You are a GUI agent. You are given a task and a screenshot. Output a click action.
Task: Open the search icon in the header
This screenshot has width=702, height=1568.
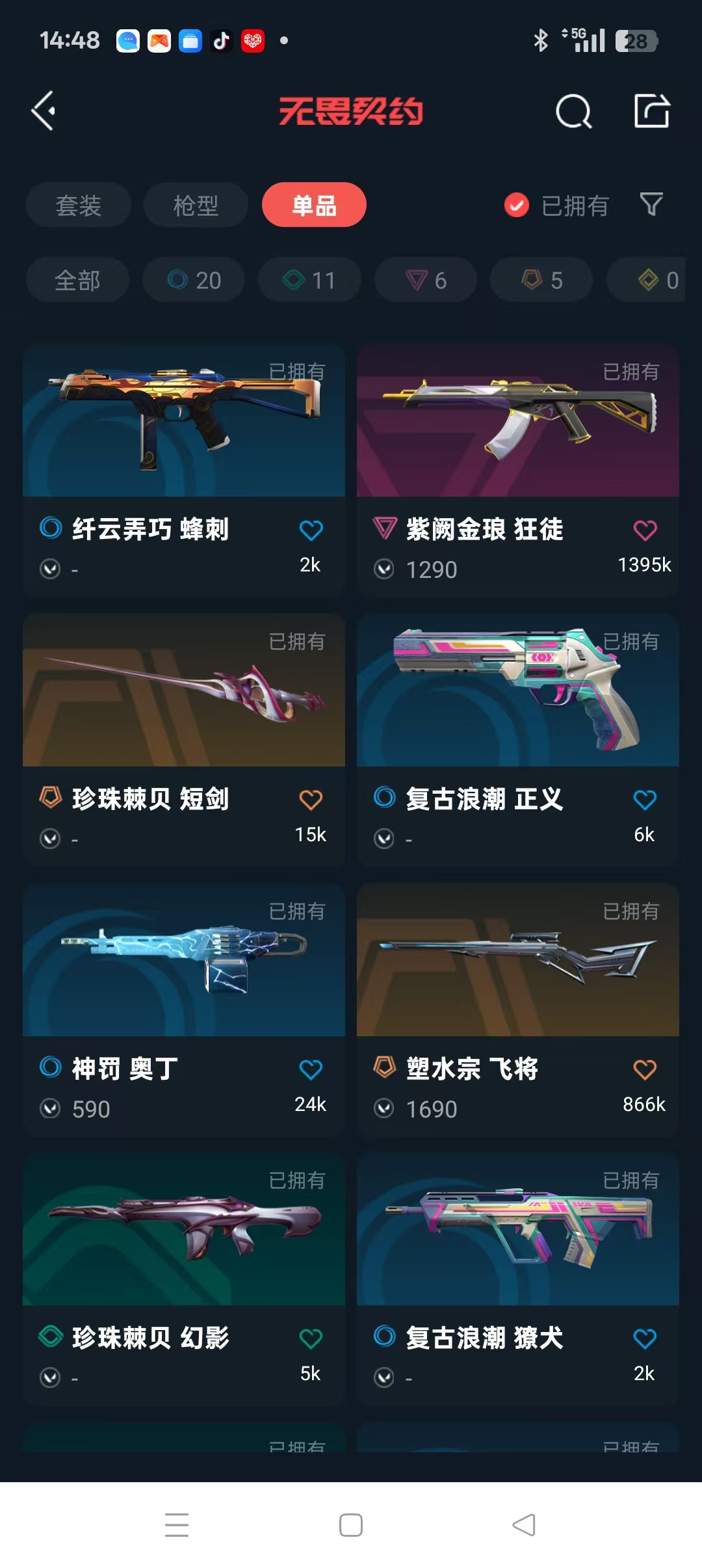point(573,112)
